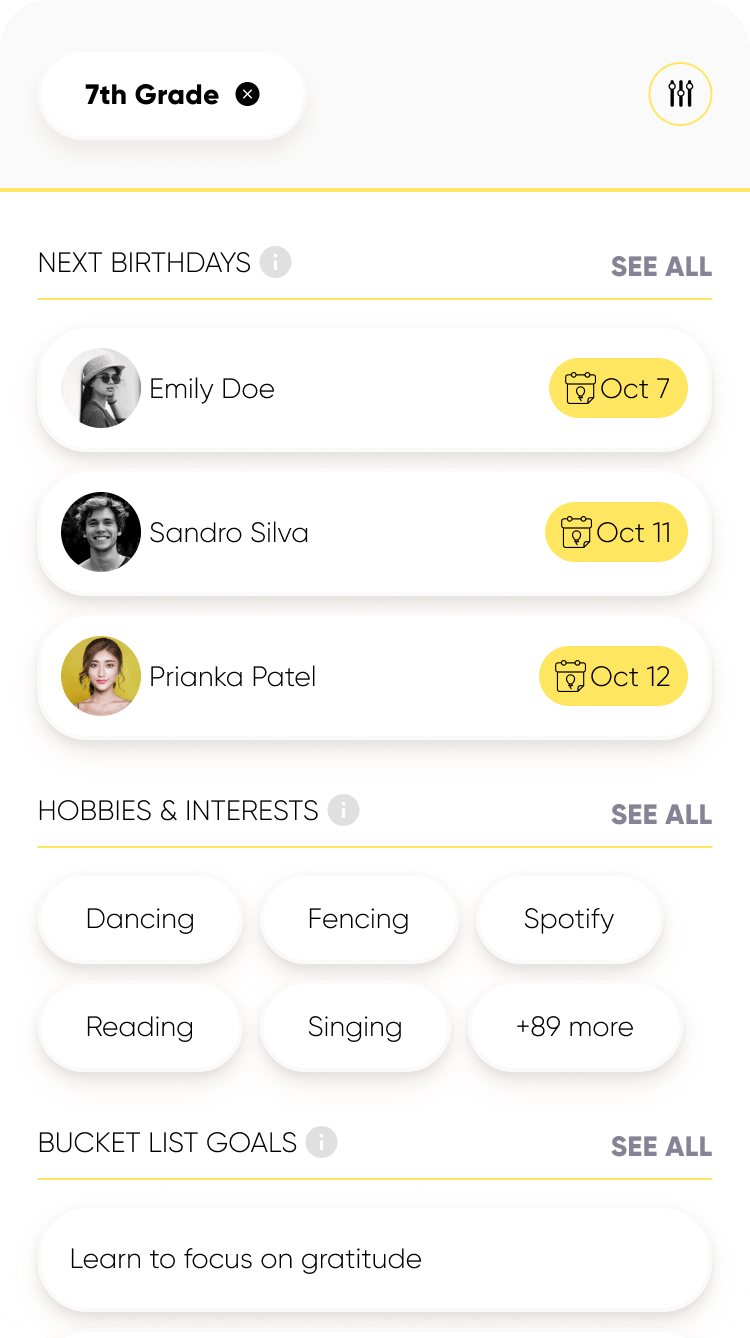Open Prianka Patel's birthday card
The height and width of the screenshot is (1338, 750).
374,677
